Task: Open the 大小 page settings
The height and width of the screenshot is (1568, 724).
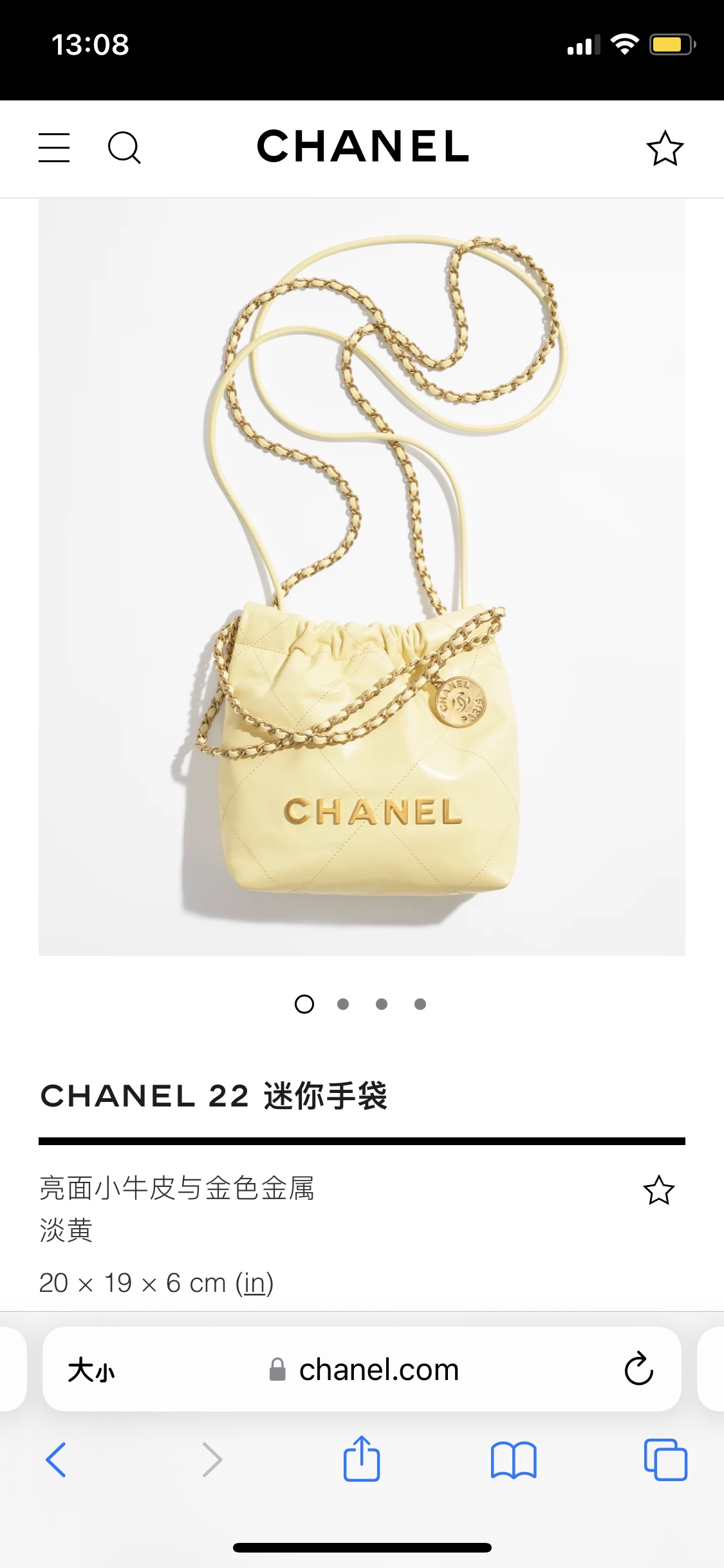Action: pyautogui.click(x=91, y=1370)
